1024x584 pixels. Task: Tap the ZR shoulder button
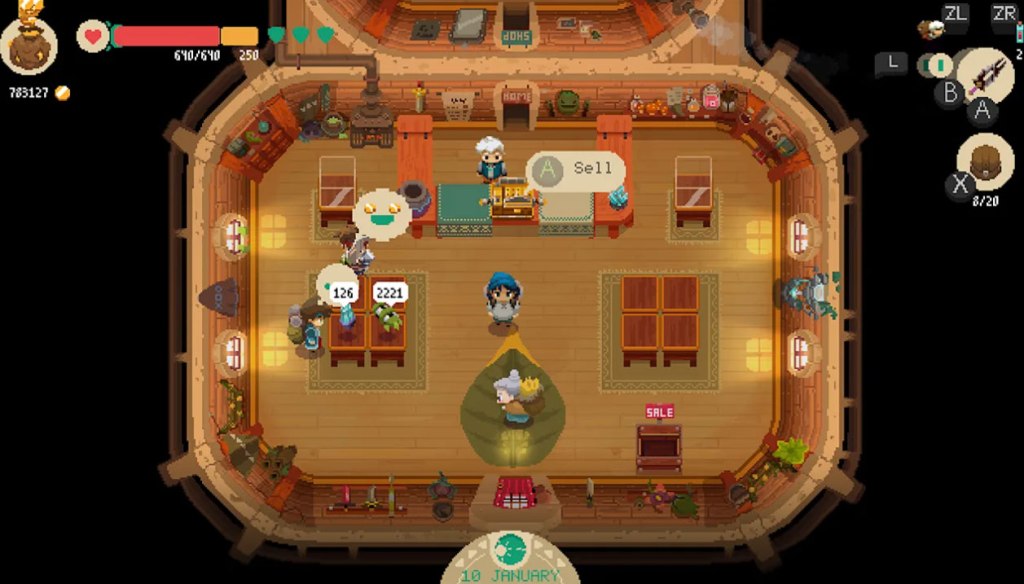coord(1005,15)
